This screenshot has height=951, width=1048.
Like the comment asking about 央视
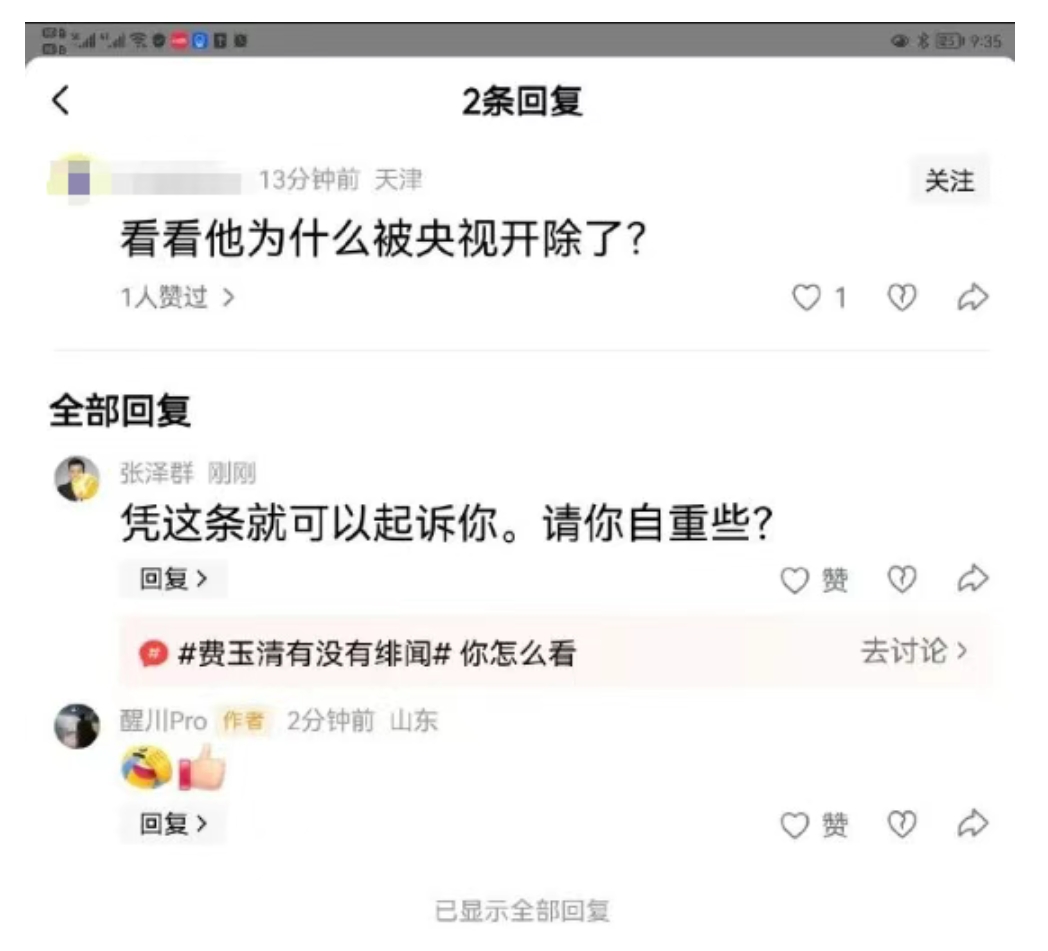click(806, 297)
